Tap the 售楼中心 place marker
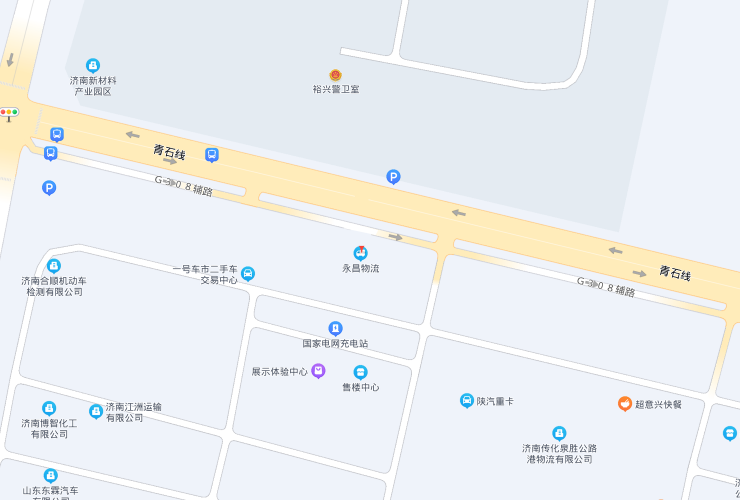The width and height of the screenshot is (740, 500). click(x=360, y=372)
